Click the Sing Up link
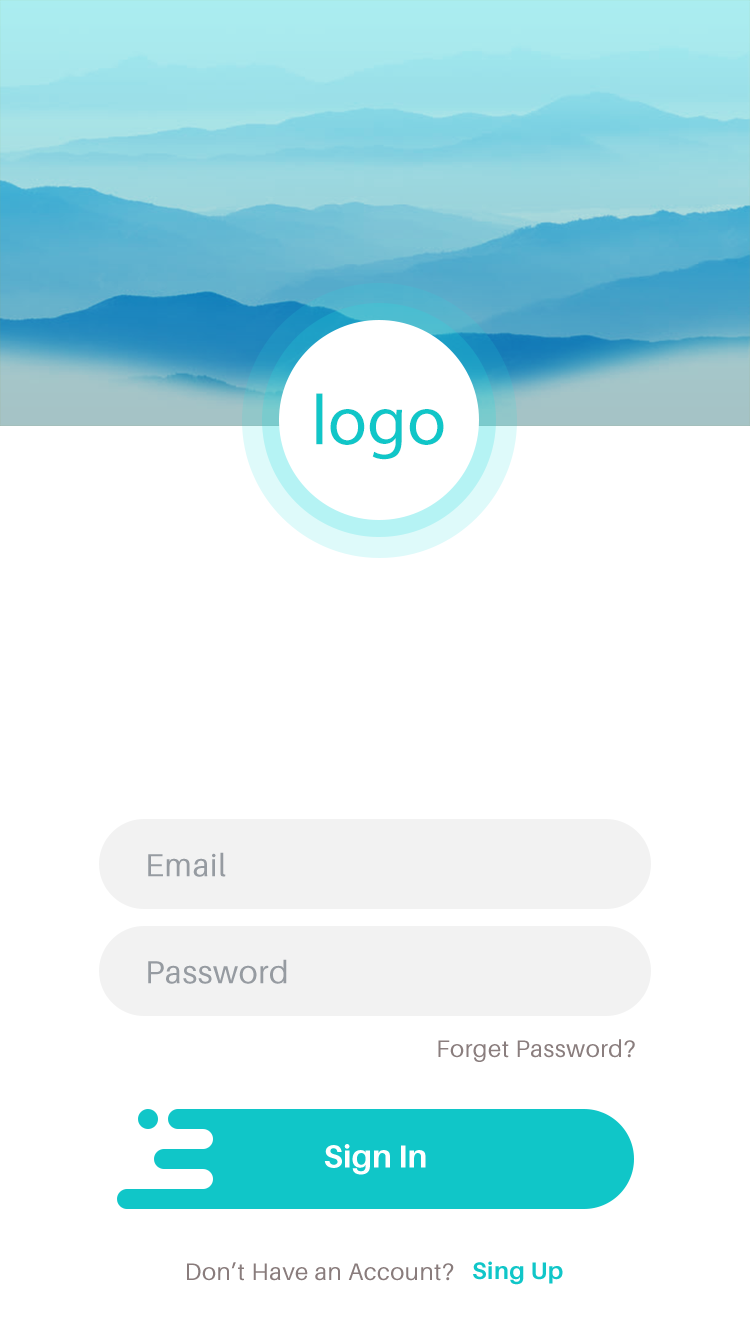Image resolution: width=750 pixels, height=1334 pixels. 517,1271
